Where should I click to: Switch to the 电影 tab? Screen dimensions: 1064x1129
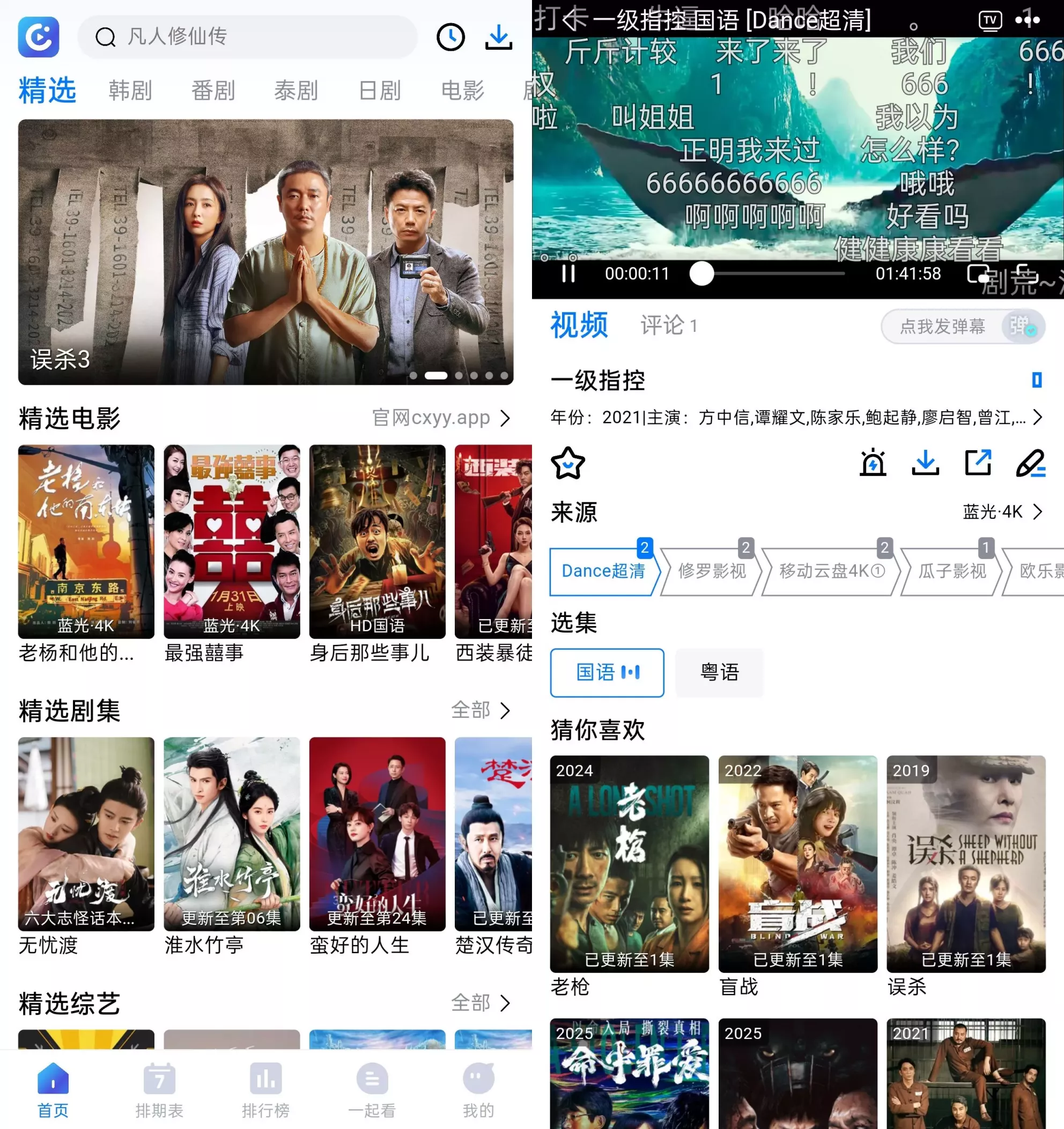click(462, 90)
